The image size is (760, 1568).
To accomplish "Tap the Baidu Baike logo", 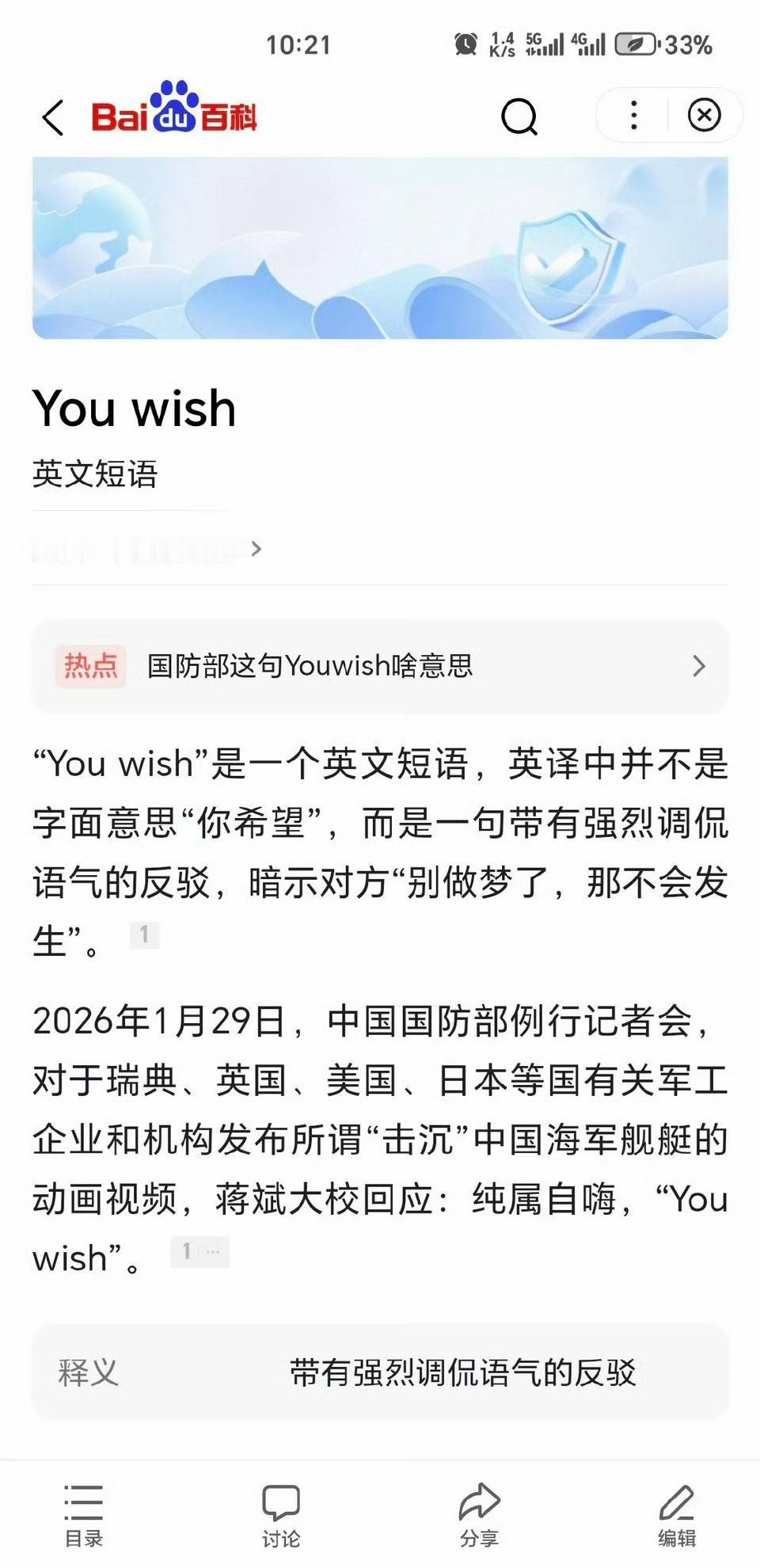I will [176, 113].
